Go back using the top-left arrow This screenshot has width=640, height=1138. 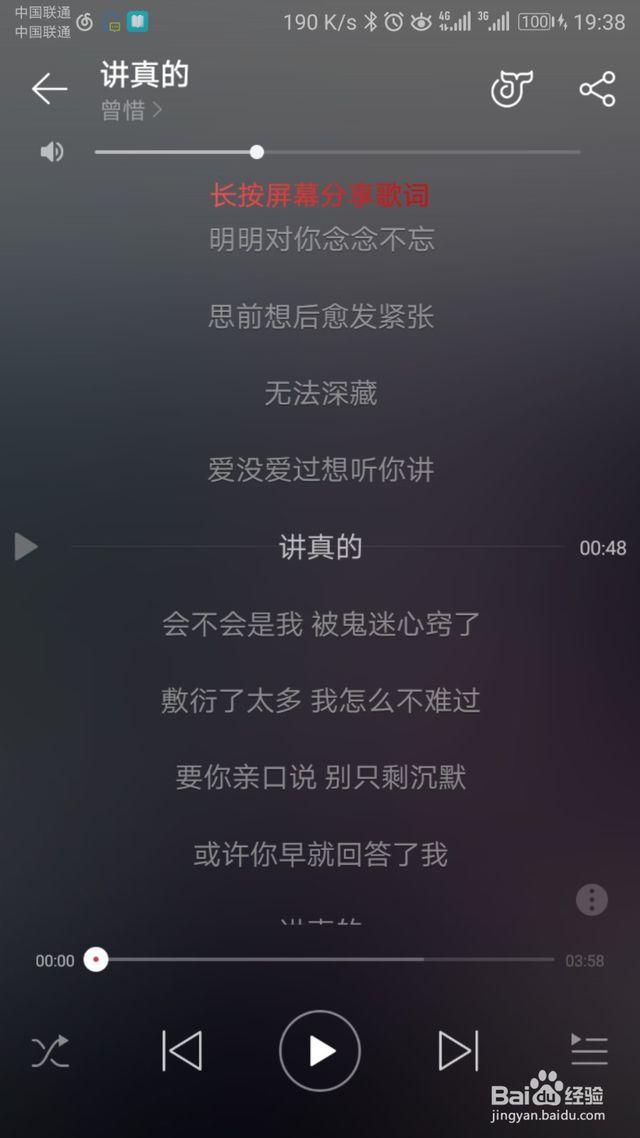point(49,89)
